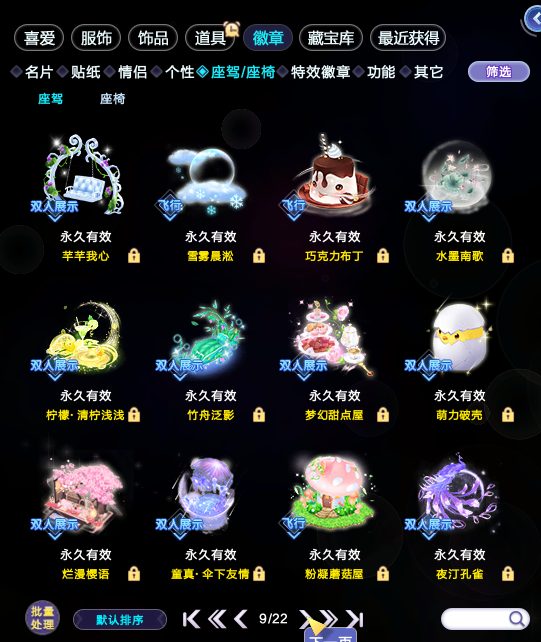
Task: Select the 特效徽章 sub-category
Action: 320,72
